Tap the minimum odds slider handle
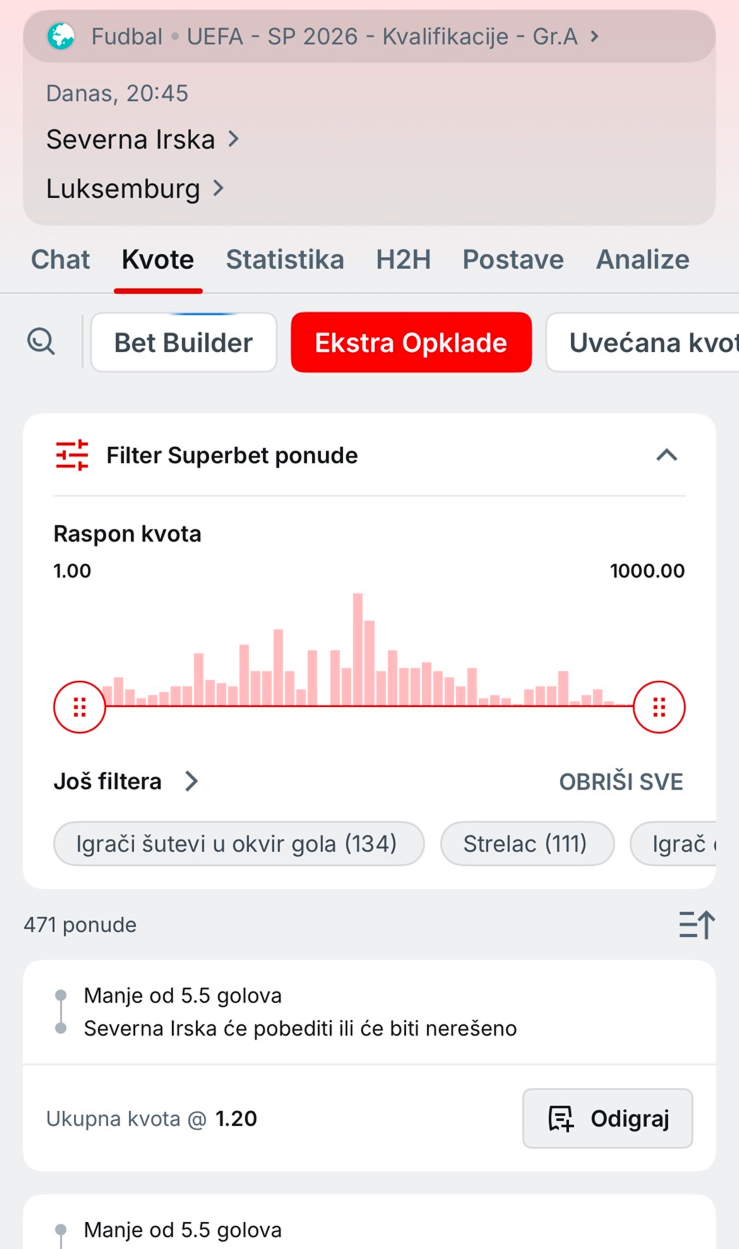739x1249 pixels. point(79,707)
